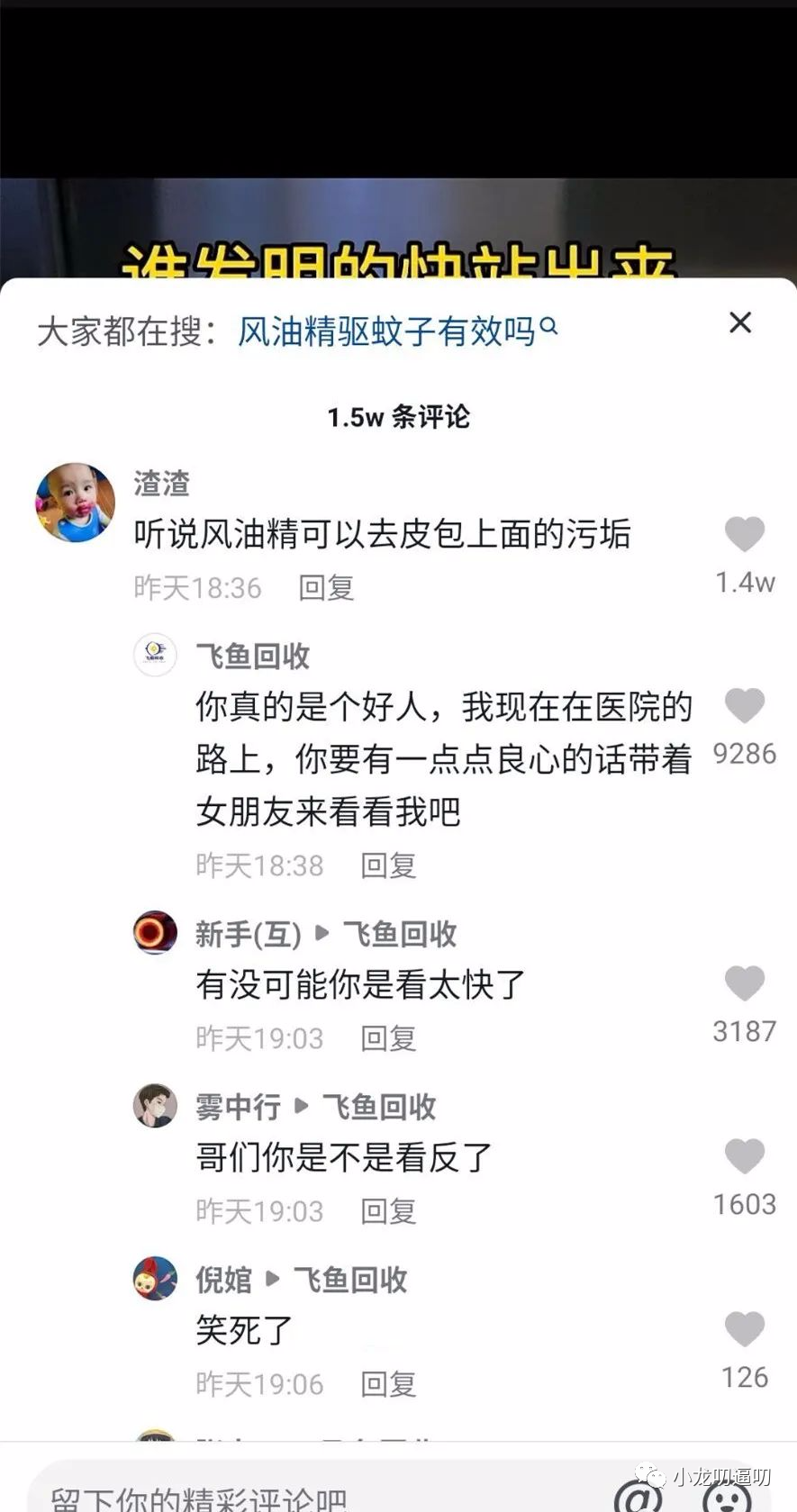The width and height of the screenshot is (797, 1512).
Task: Tap the comment input field
Action: (270, 1497)
